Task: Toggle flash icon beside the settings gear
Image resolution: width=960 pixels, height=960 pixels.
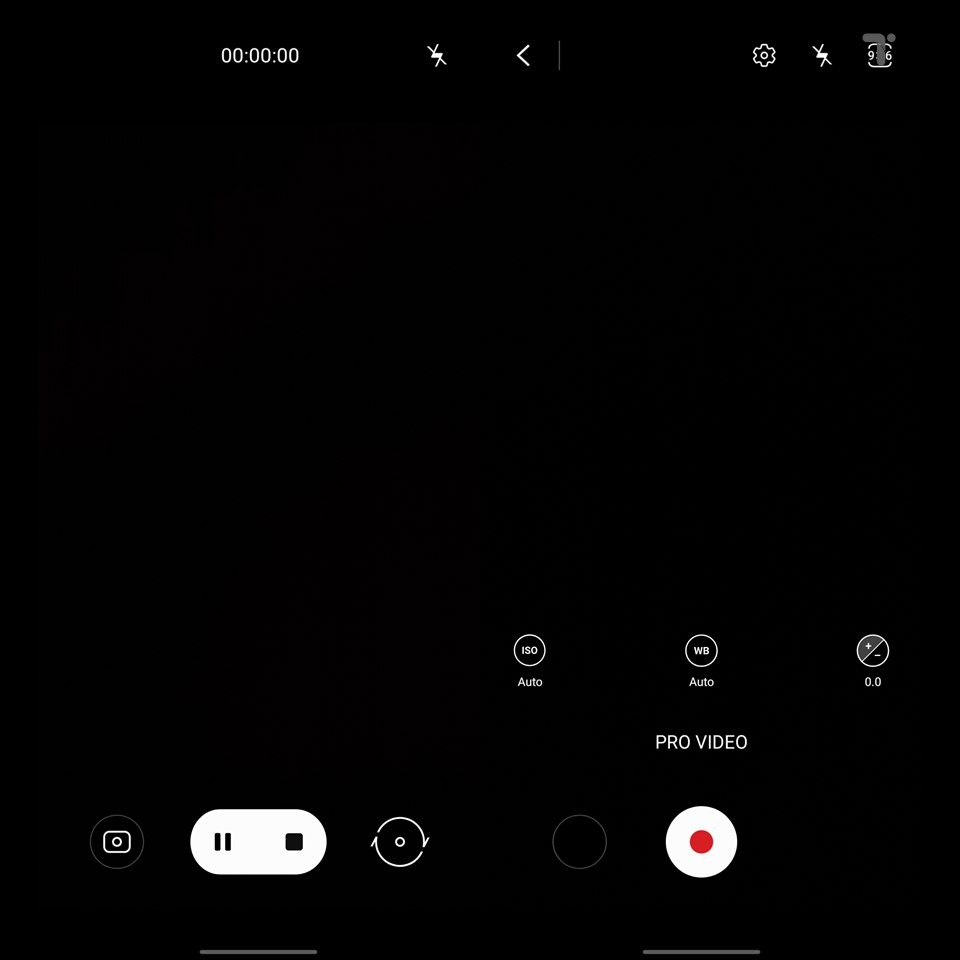Action: (822, 56)
